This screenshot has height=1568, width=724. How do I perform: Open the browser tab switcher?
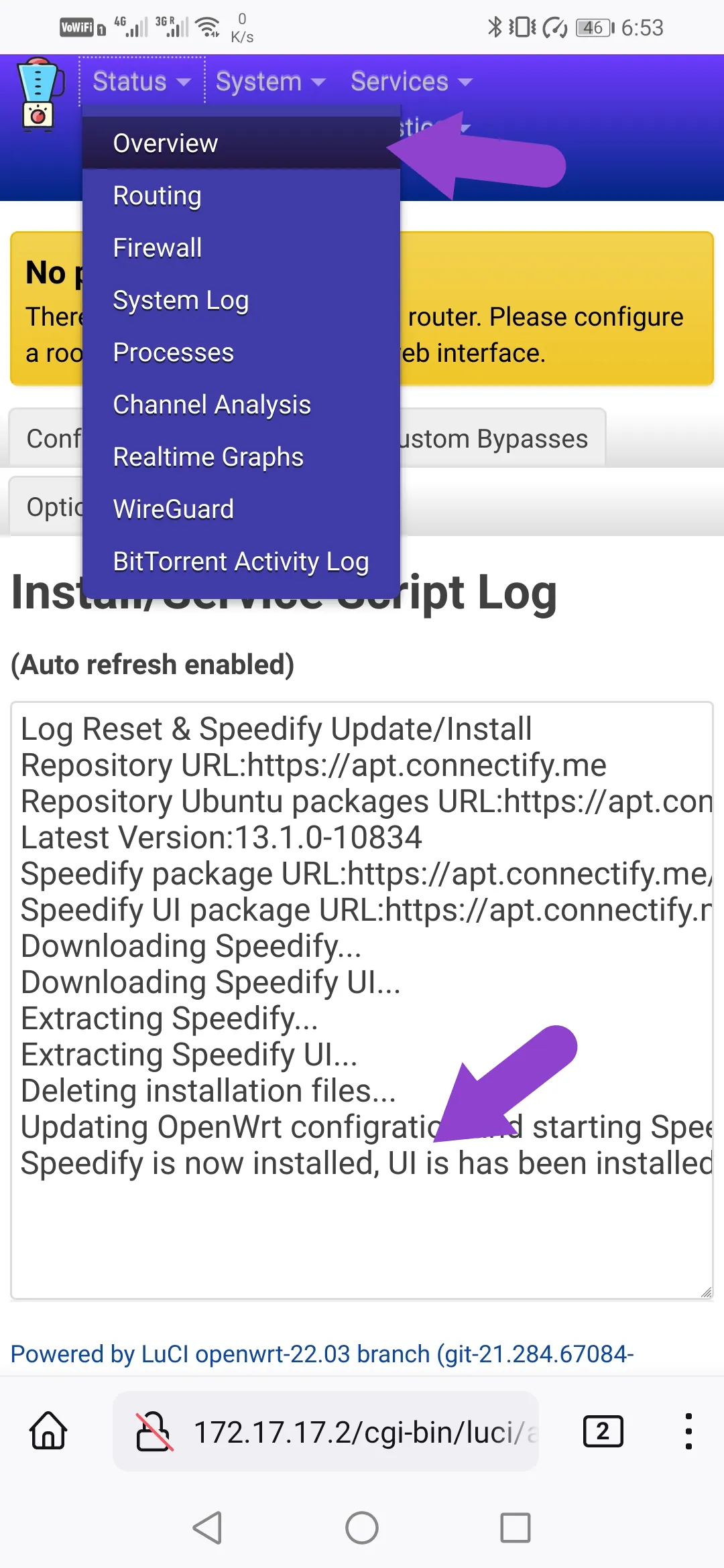click(603, 1432)
